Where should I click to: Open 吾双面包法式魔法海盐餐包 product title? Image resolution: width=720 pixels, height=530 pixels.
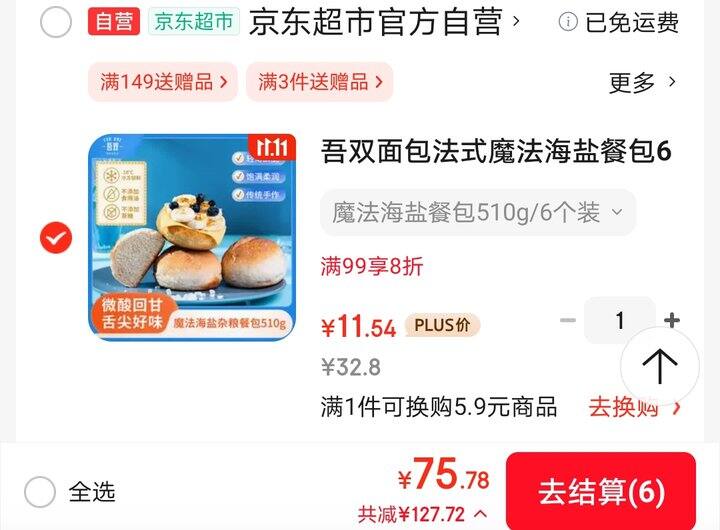[496, 151]
